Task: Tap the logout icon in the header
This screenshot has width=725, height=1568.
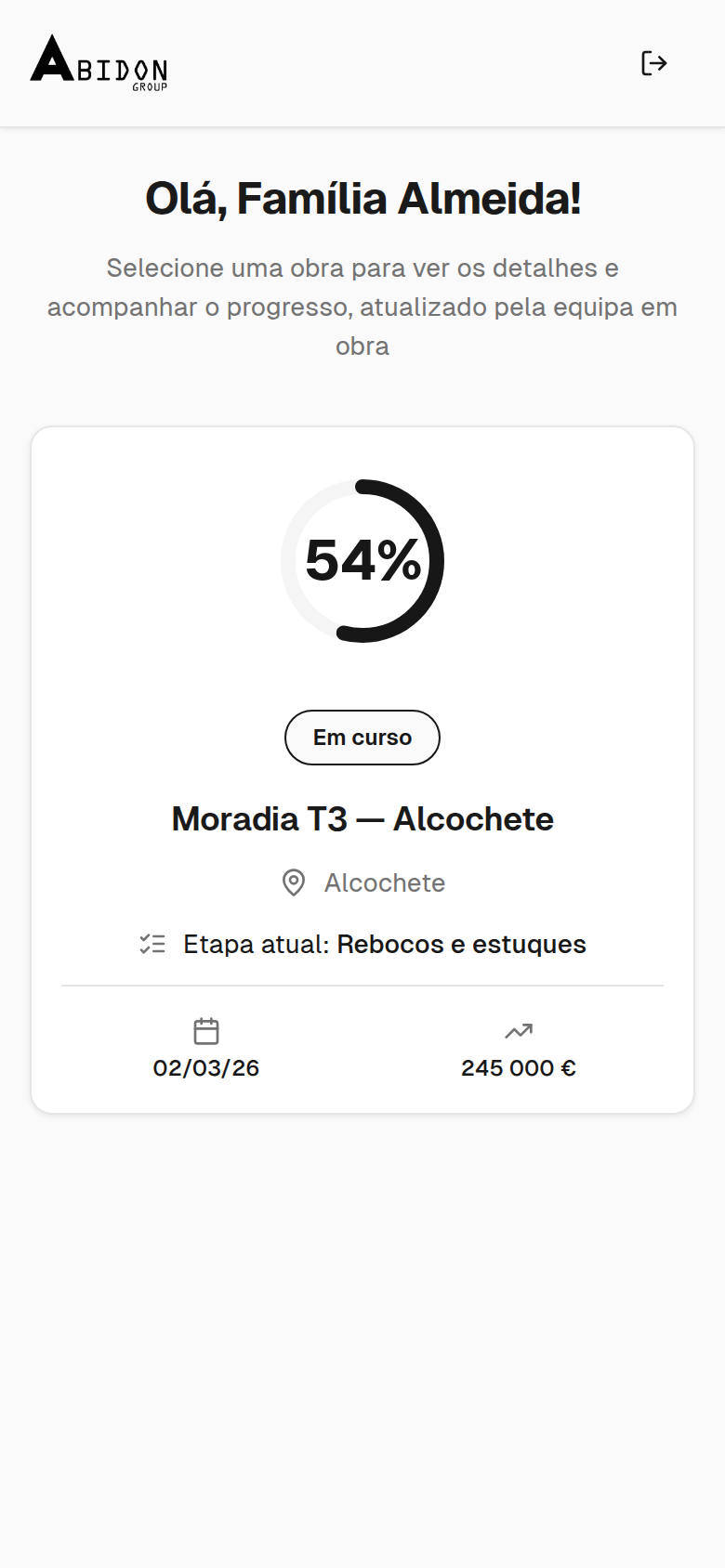Action: point(654,63)
